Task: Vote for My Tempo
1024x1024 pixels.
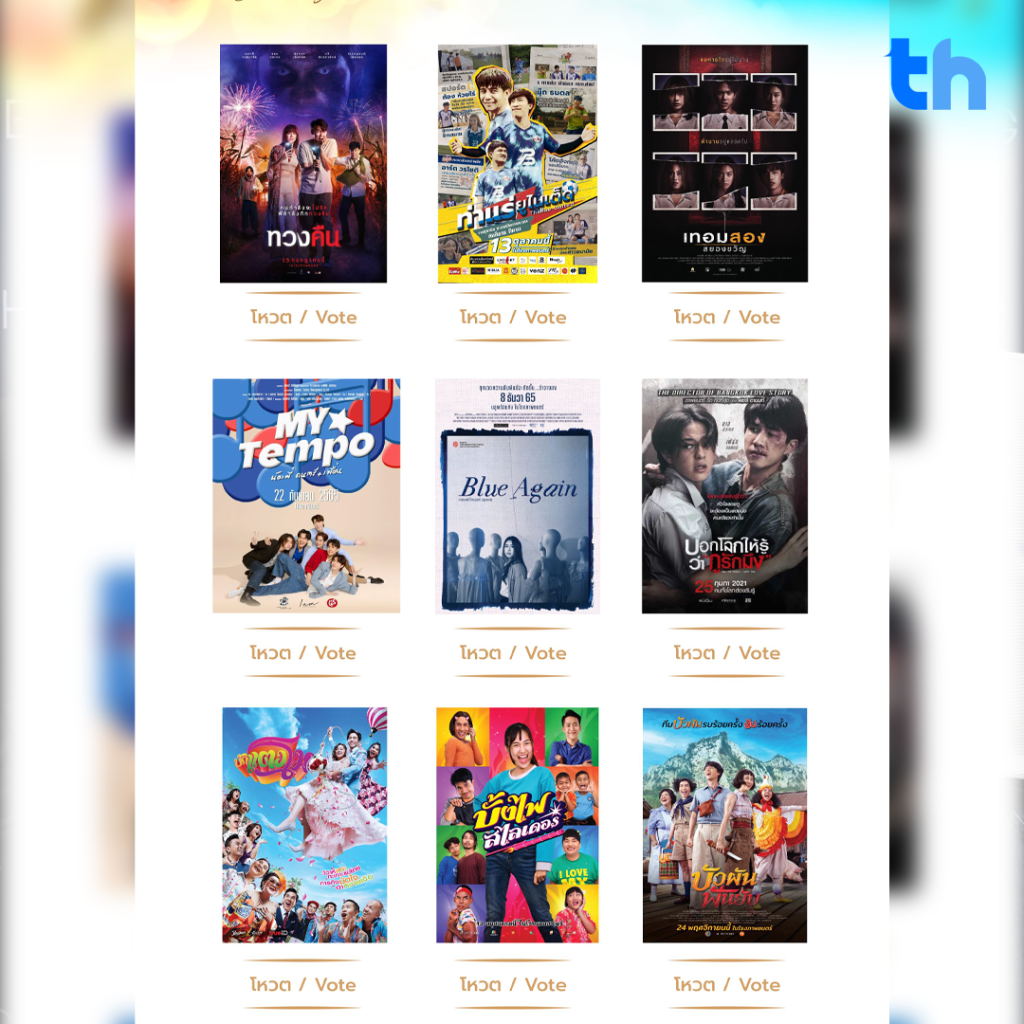Action: tap(303, 653)
